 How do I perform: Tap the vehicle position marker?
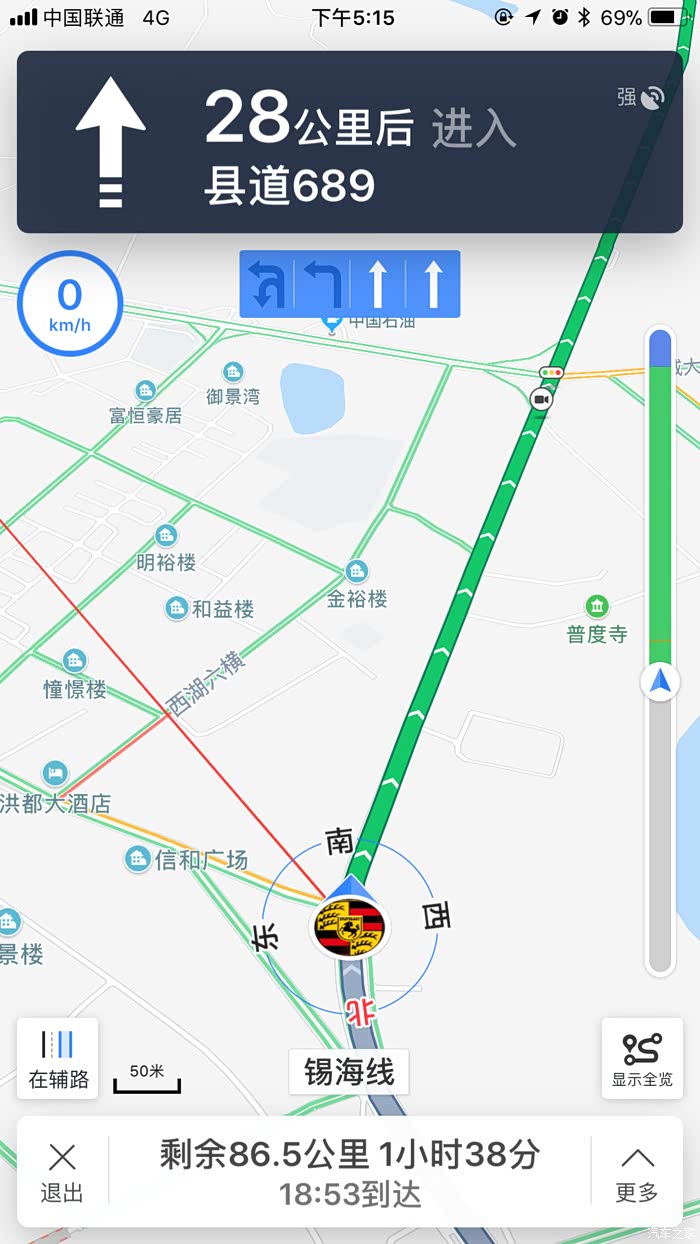pos(349,926)
